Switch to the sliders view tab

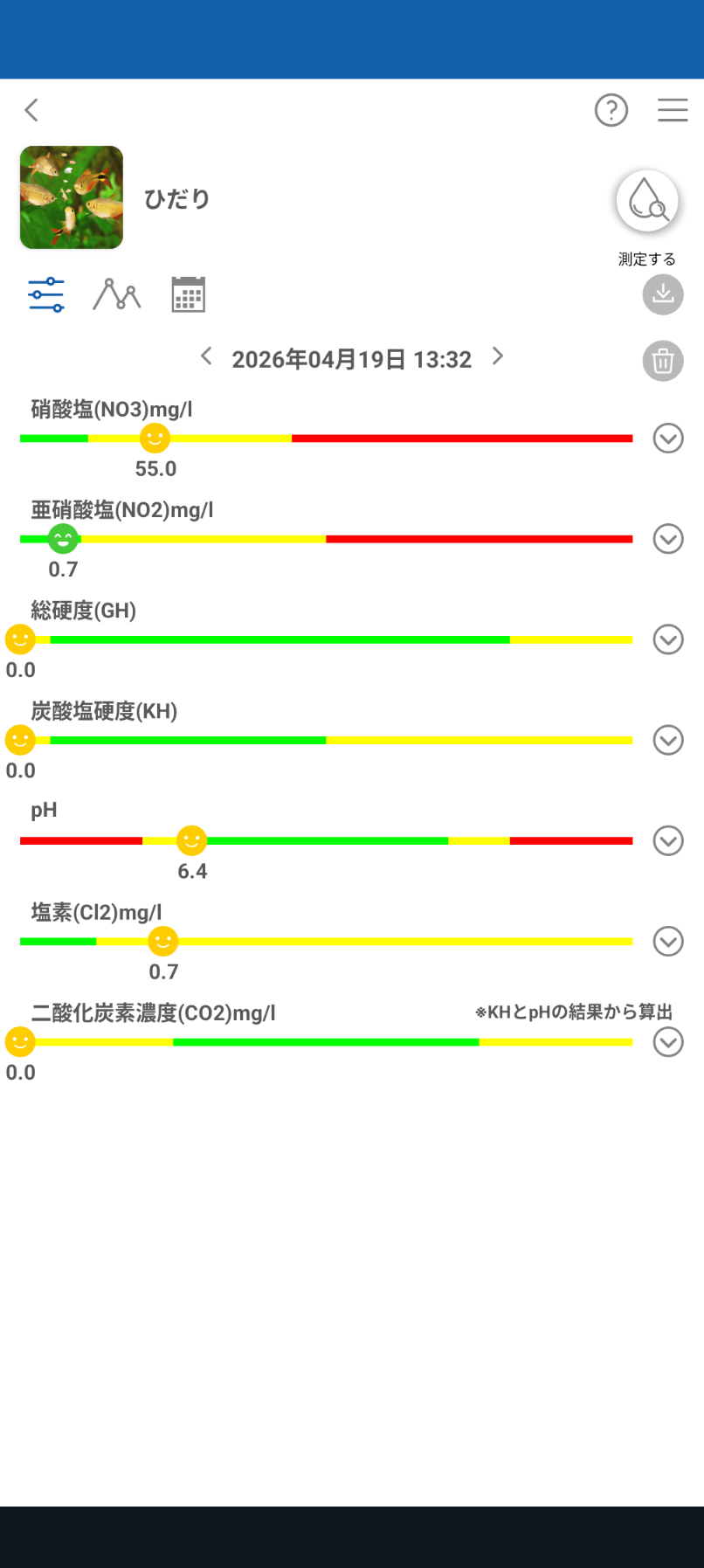click(46, 295)
